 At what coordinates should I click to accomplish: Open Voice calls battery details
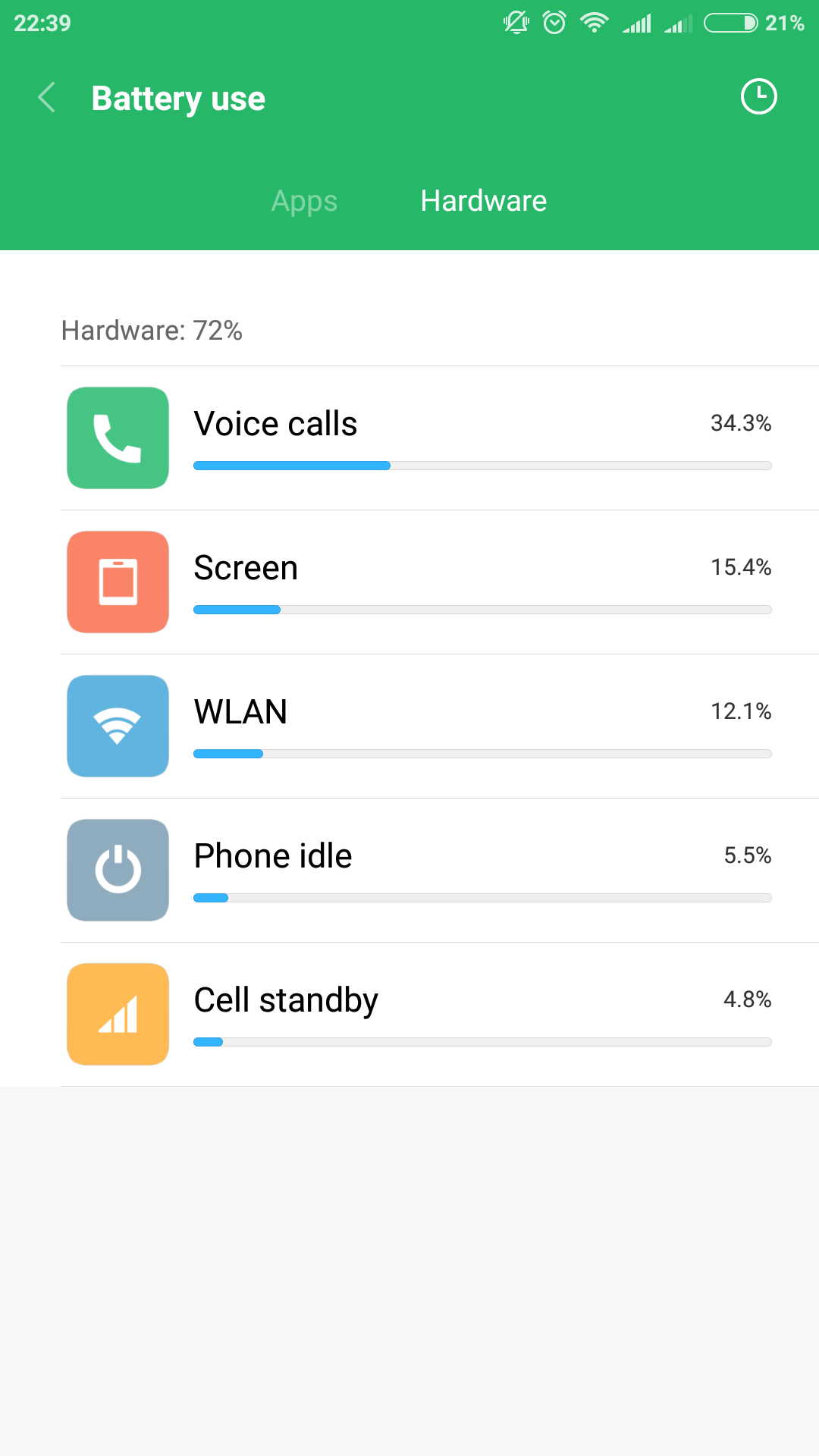(x=440, y=438)
